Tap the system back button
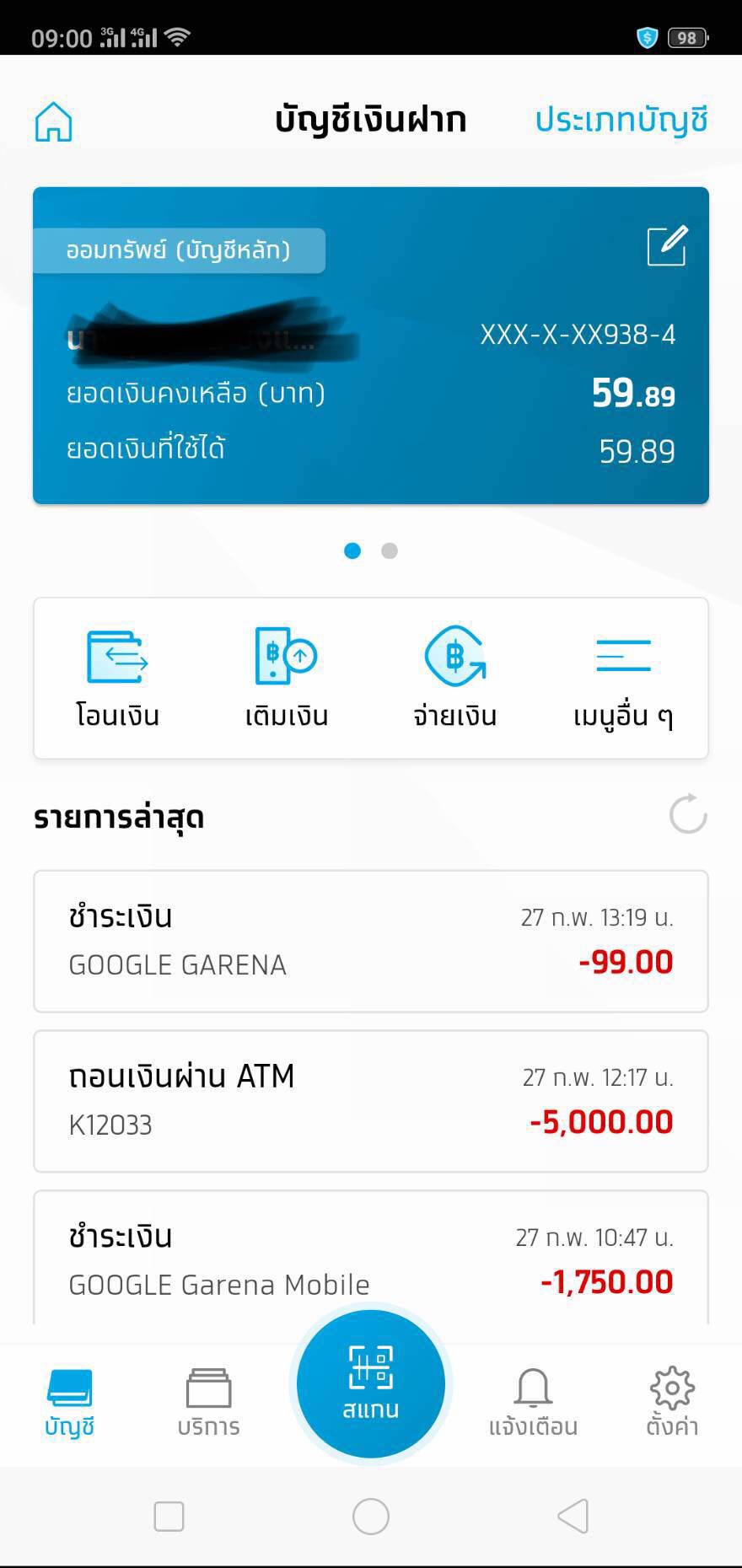This screenshot has width=742, height=1568. click(573, 1516)
